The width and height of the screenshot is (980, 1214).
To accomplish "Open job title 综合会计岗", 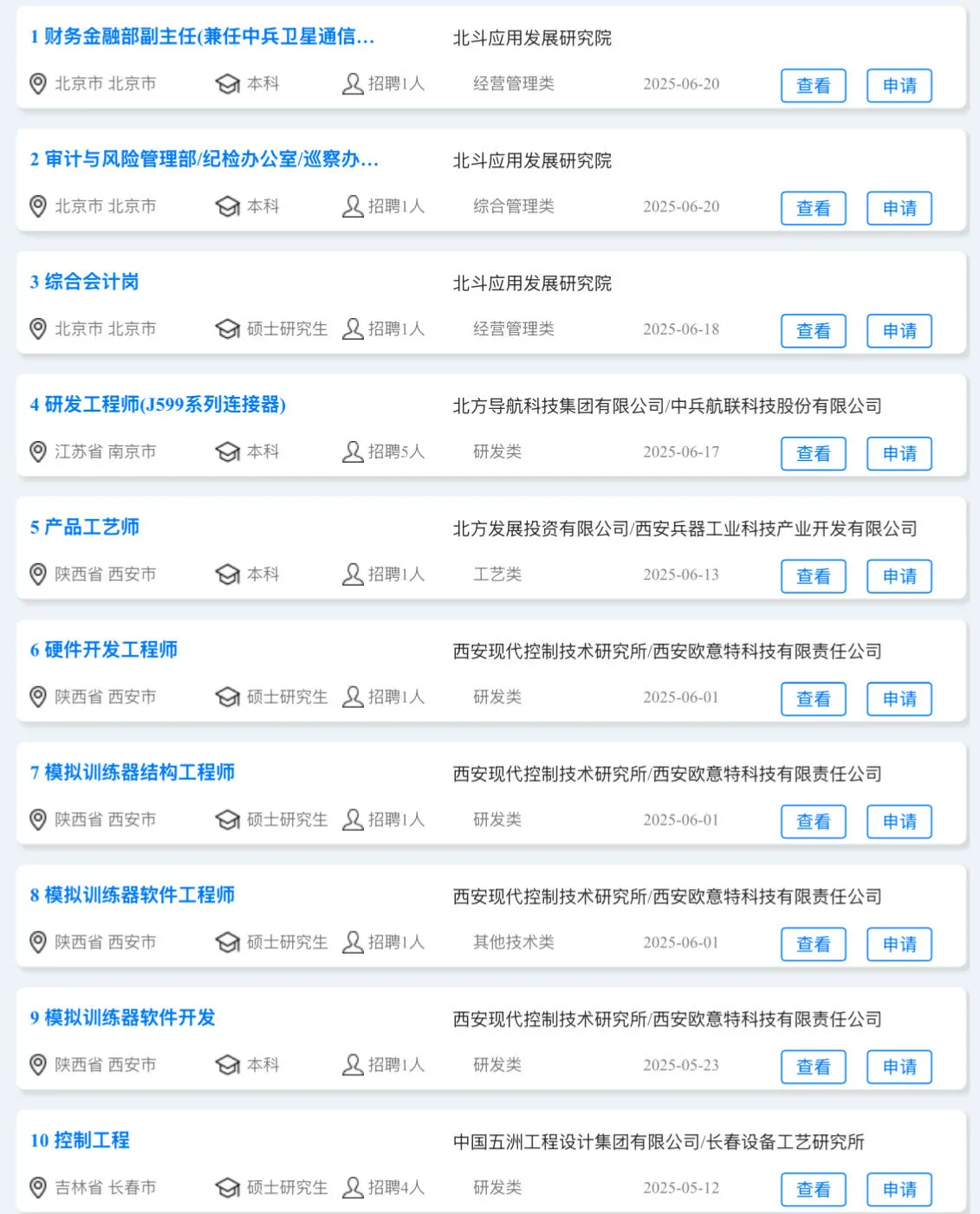I will (x=84, y=282).
